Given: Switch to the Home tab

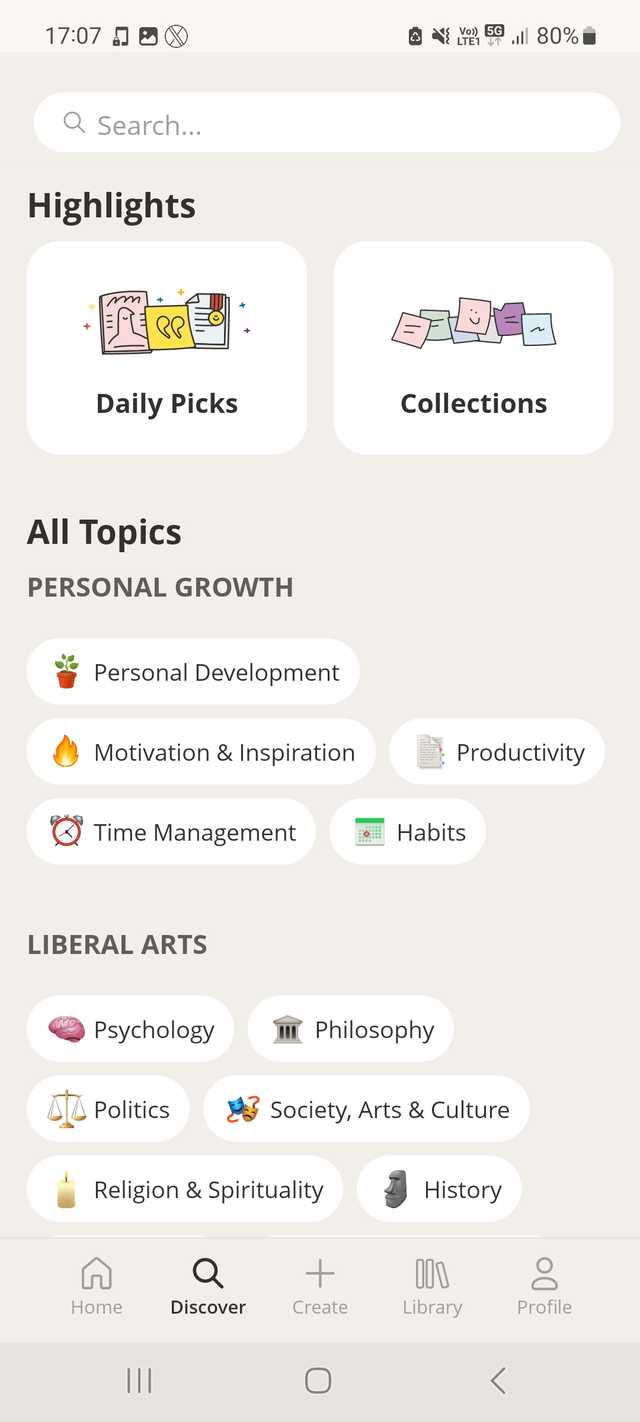Looking at the screenshot, I should [96, 1286].
